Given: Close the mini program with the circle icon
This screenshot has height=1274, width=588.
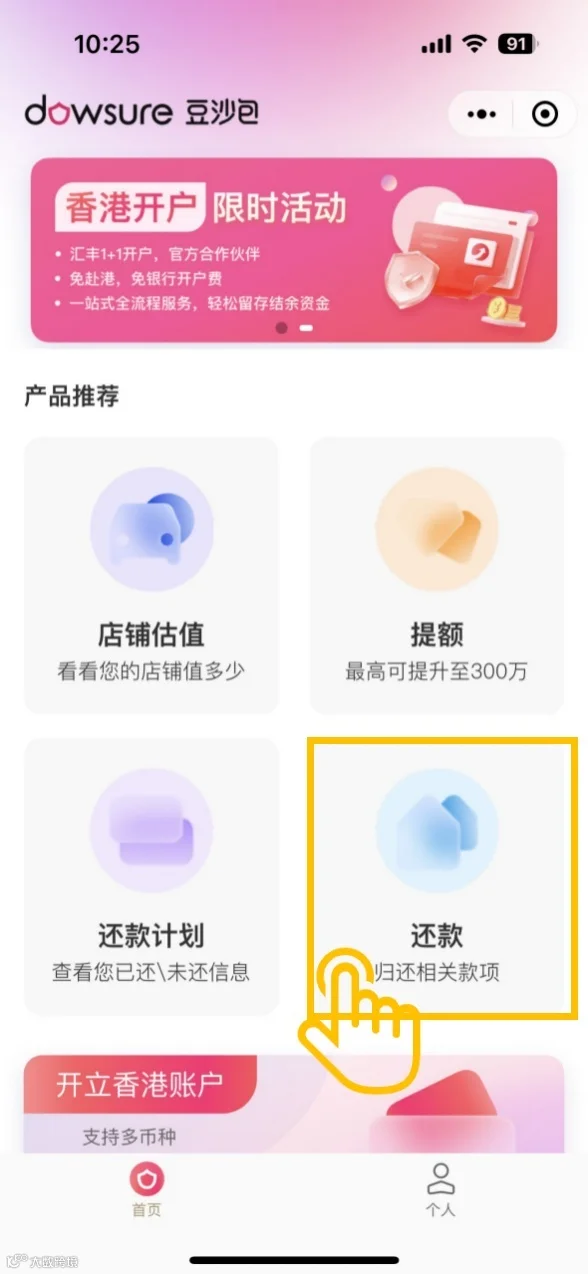Looking at the screenshot, I should [x=545, y=114].
